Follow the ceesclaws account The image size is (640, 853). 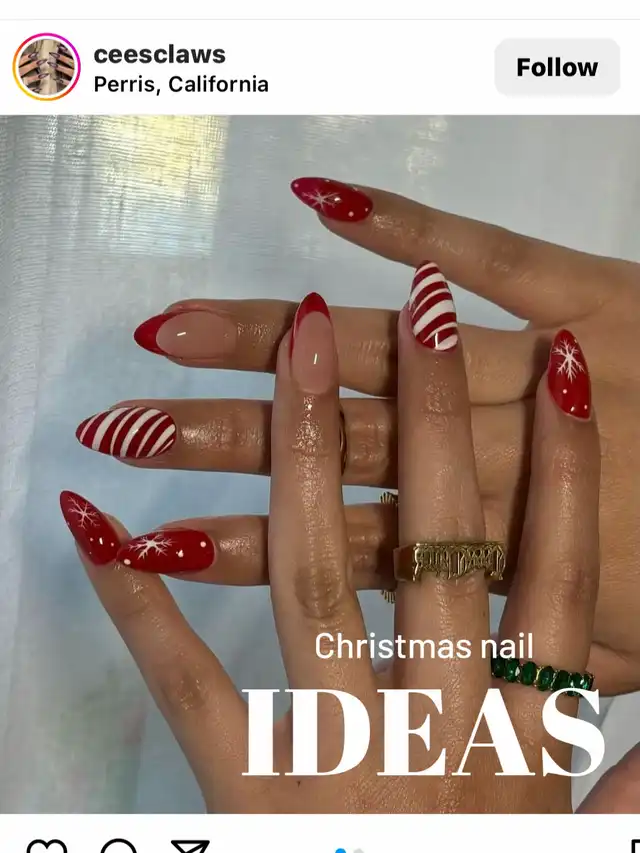pyautogui.click(x=557, y=68)
